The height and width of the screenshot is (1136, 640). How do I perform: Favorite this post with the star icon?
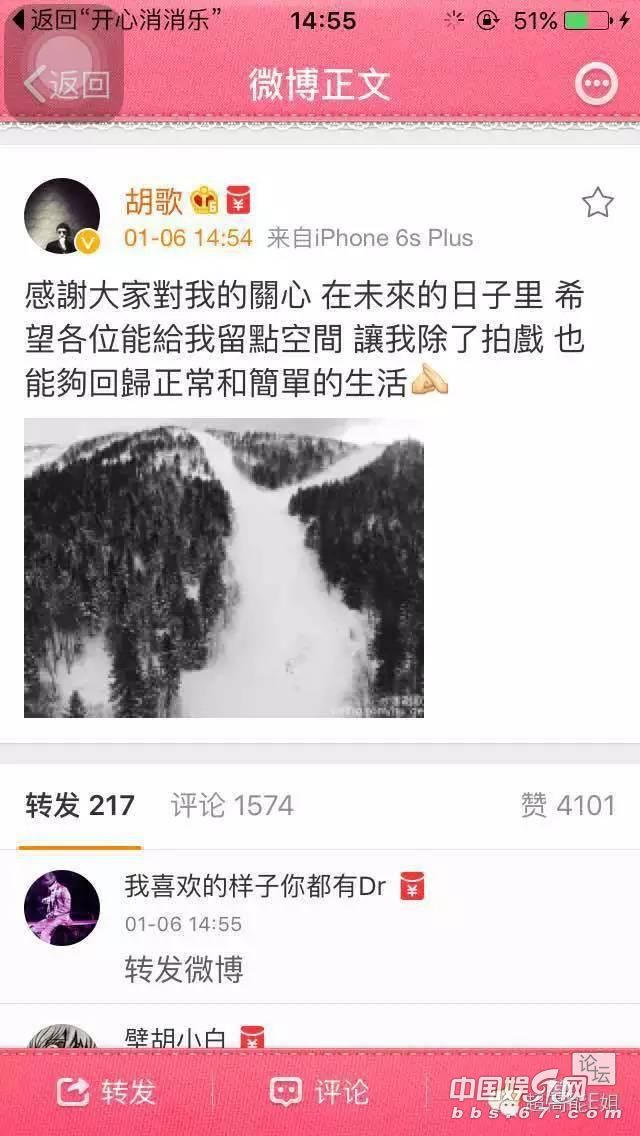point(597,203)
